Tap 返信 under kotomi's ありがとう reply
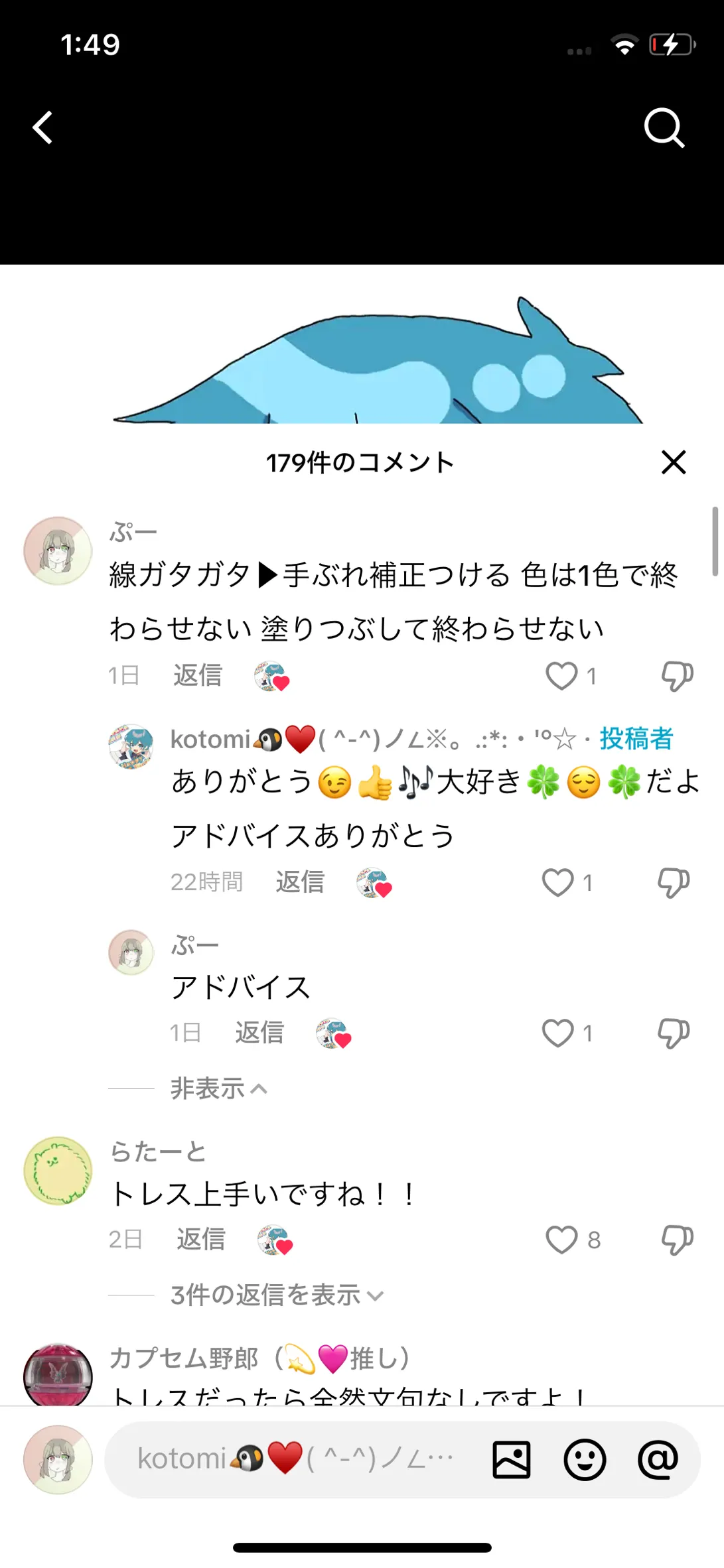 tap(300, 882)
